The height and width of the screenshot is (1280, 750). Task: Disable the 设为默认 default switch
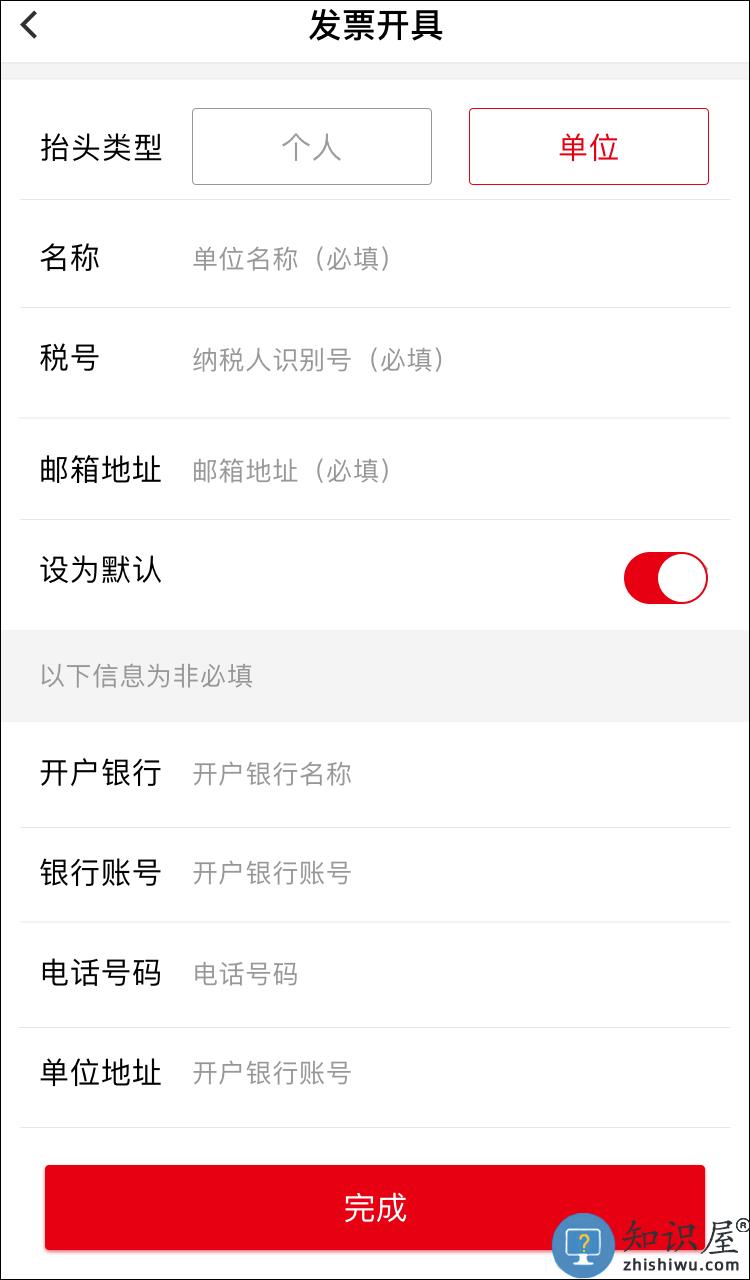664,578
